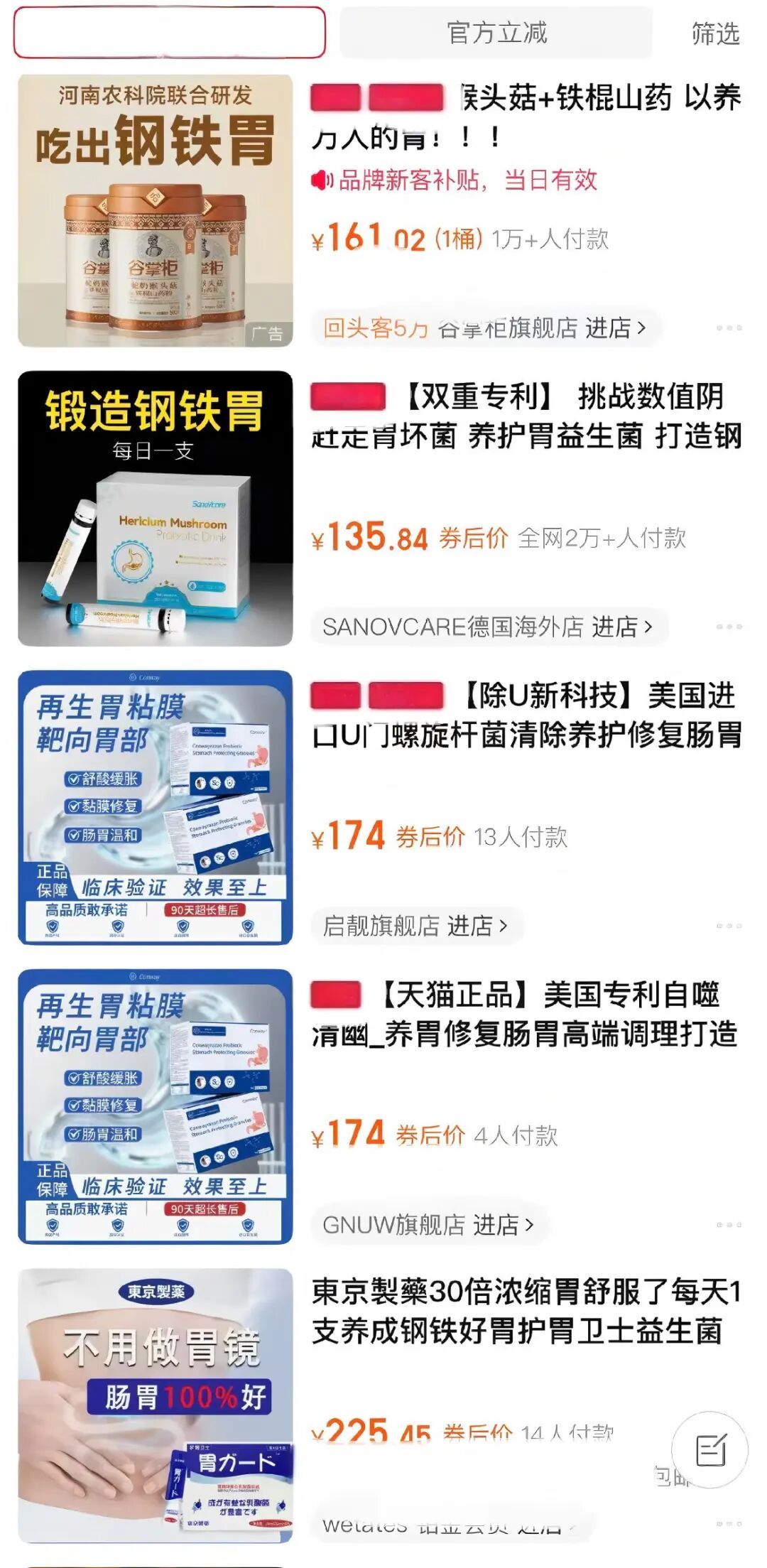Show more options for the GNUW旗舰店 listing
Image resolution: width=767 pixels, height=1568 pixels.
729,1226
